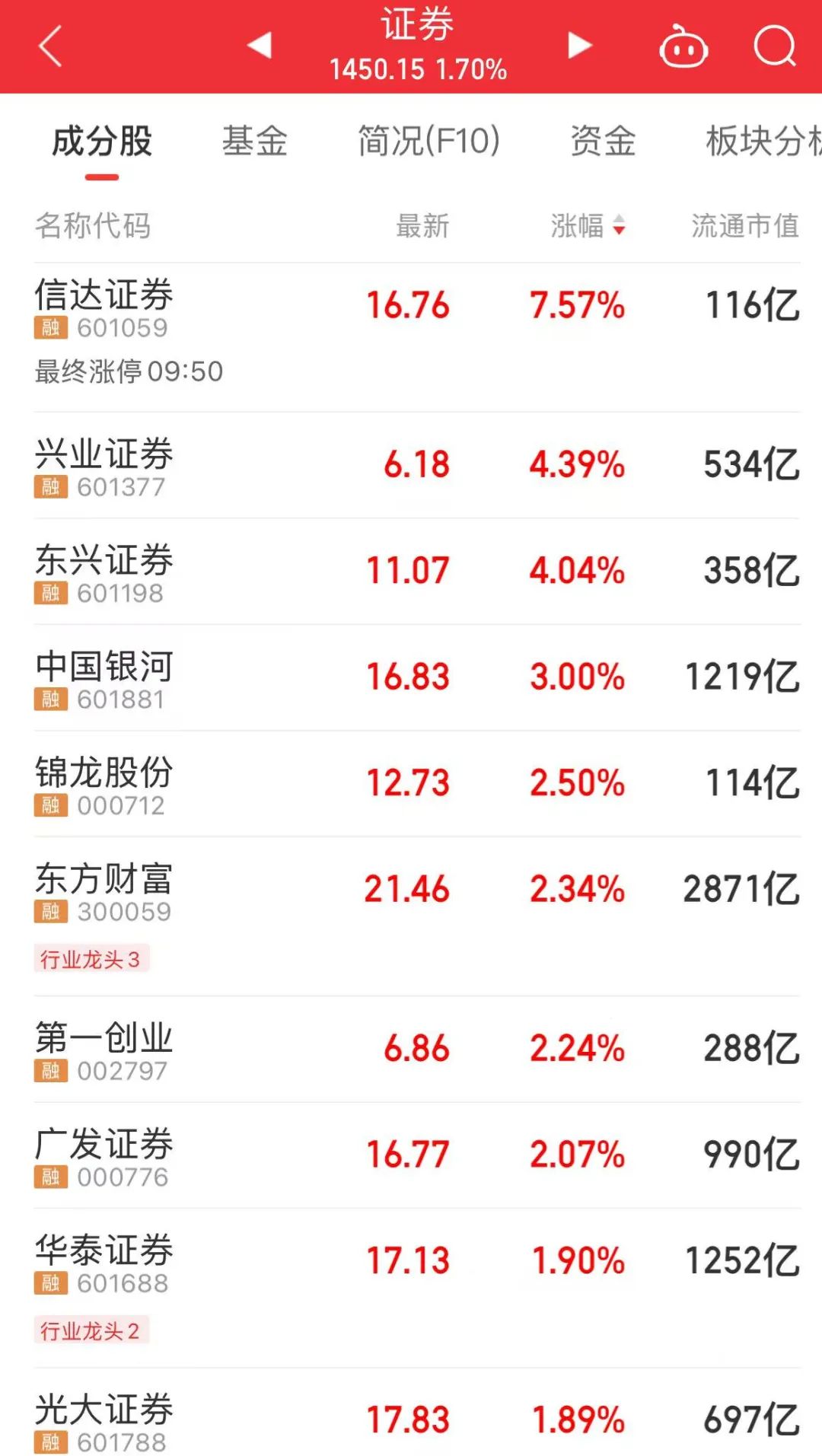Image resolution: width=822 pixels, height=1456 pixels.
Task: Switch to the 资金 tab
Action: tap(603, 141)
